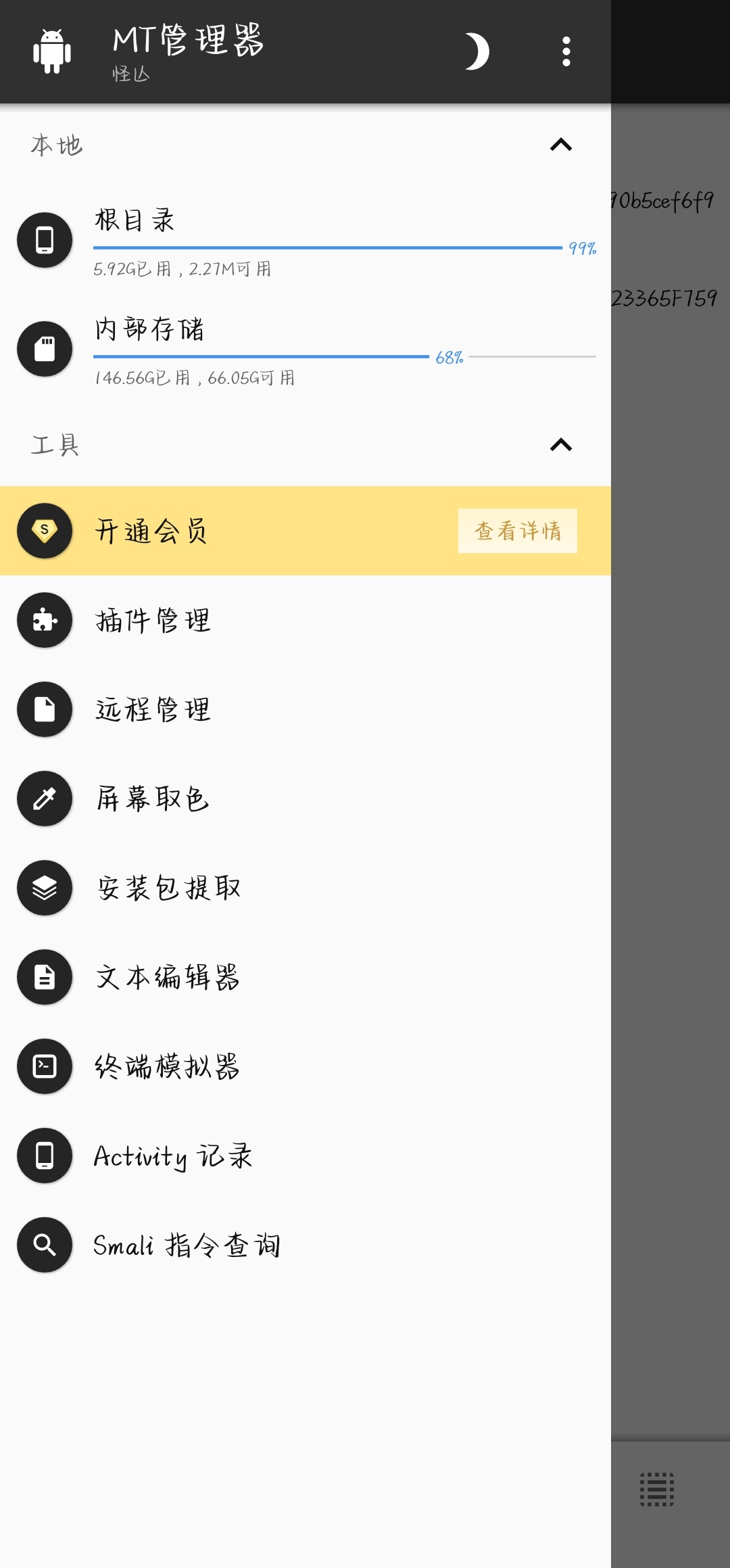This screenshot has width=730, height=1568.
Task: Tap the Android robot icon in the header
Action: tap(52, 51)
